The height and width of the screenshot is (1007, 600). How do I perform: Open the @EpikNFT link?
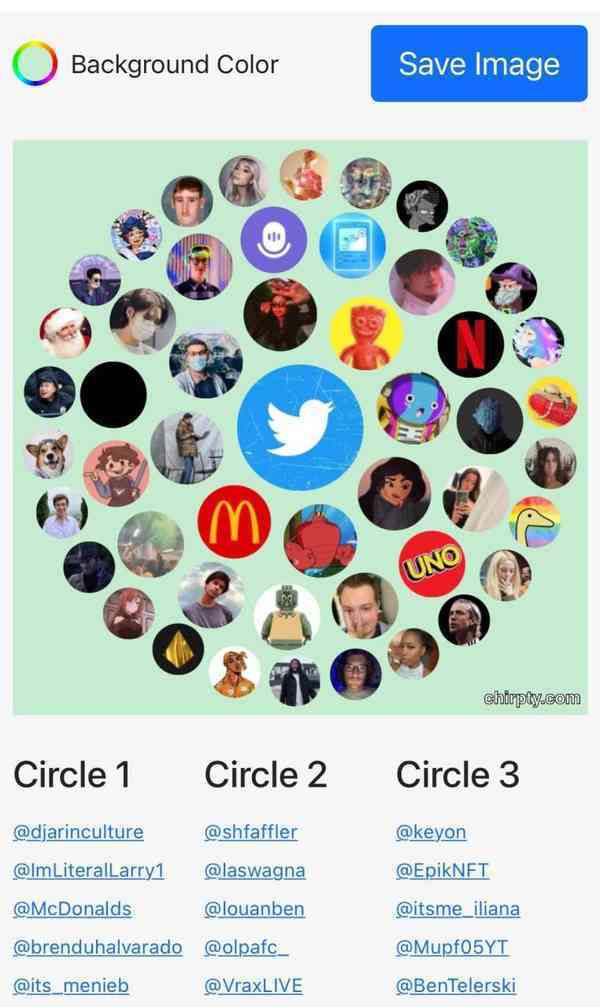(442, 870)
